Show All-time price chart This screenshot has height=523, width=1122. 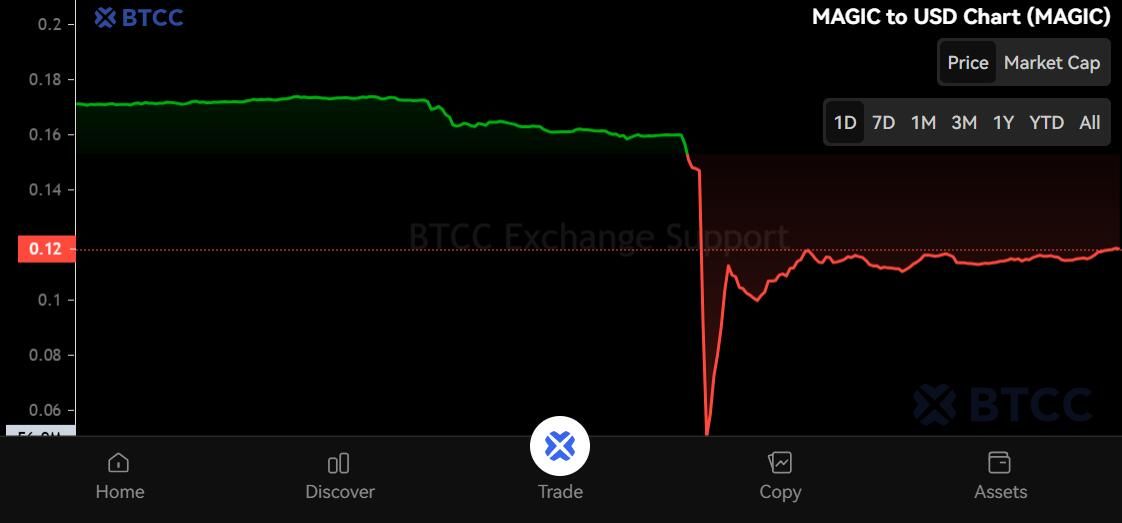1089,123
